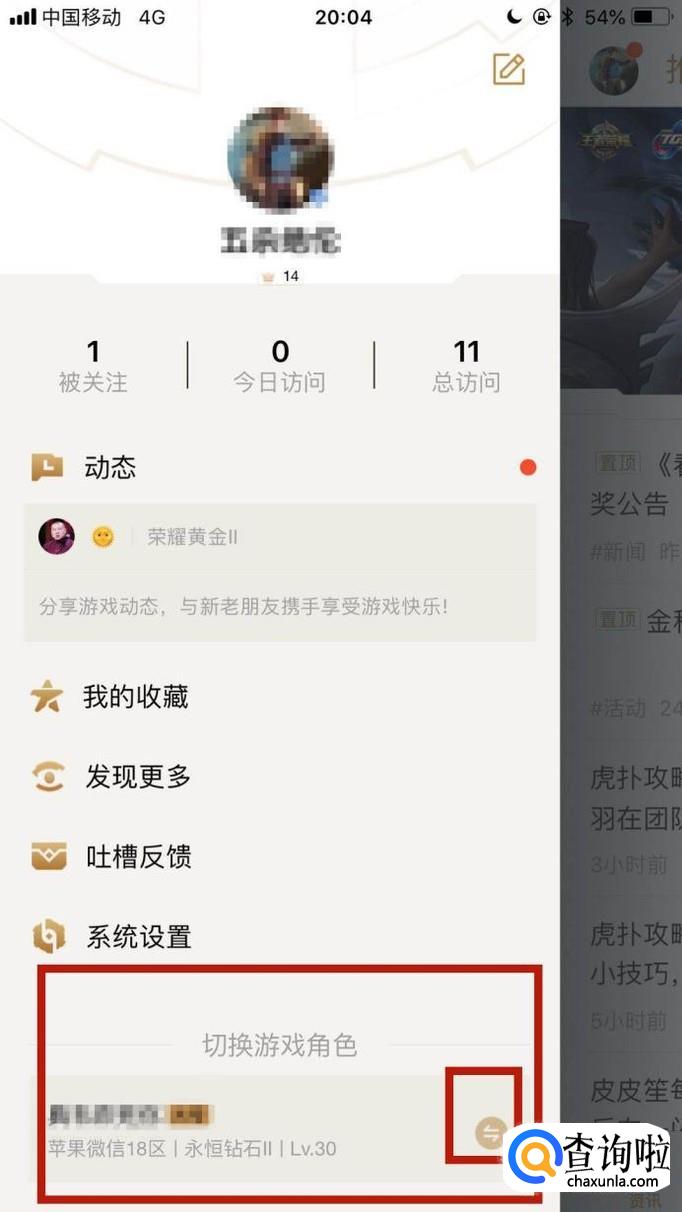Open the edit profile pencil icon
The height and width of the screenshot is (1212, 682).
tap(508, 69)
